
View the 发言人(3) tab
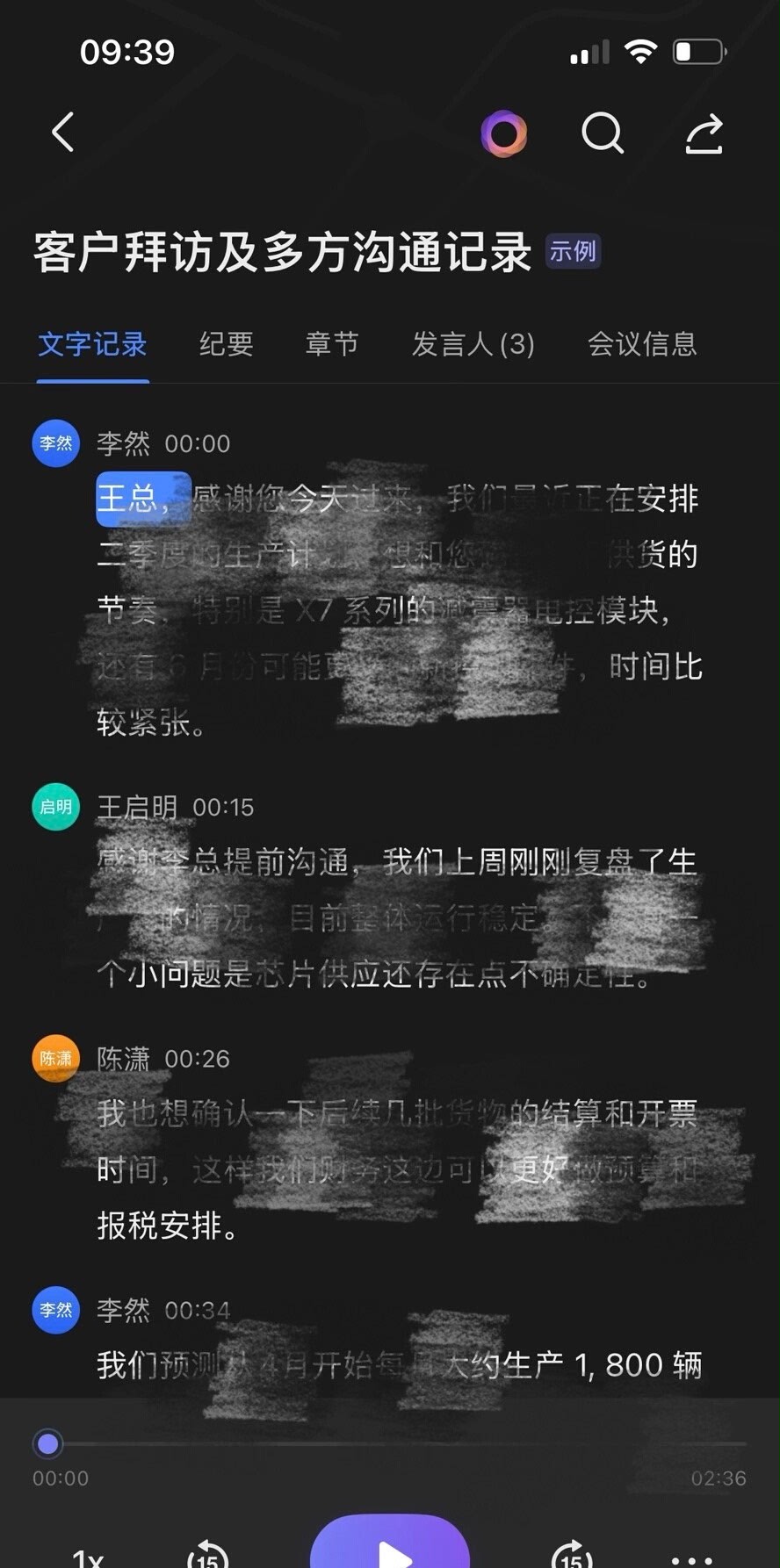pyautogui.click(x=473, y=344)
